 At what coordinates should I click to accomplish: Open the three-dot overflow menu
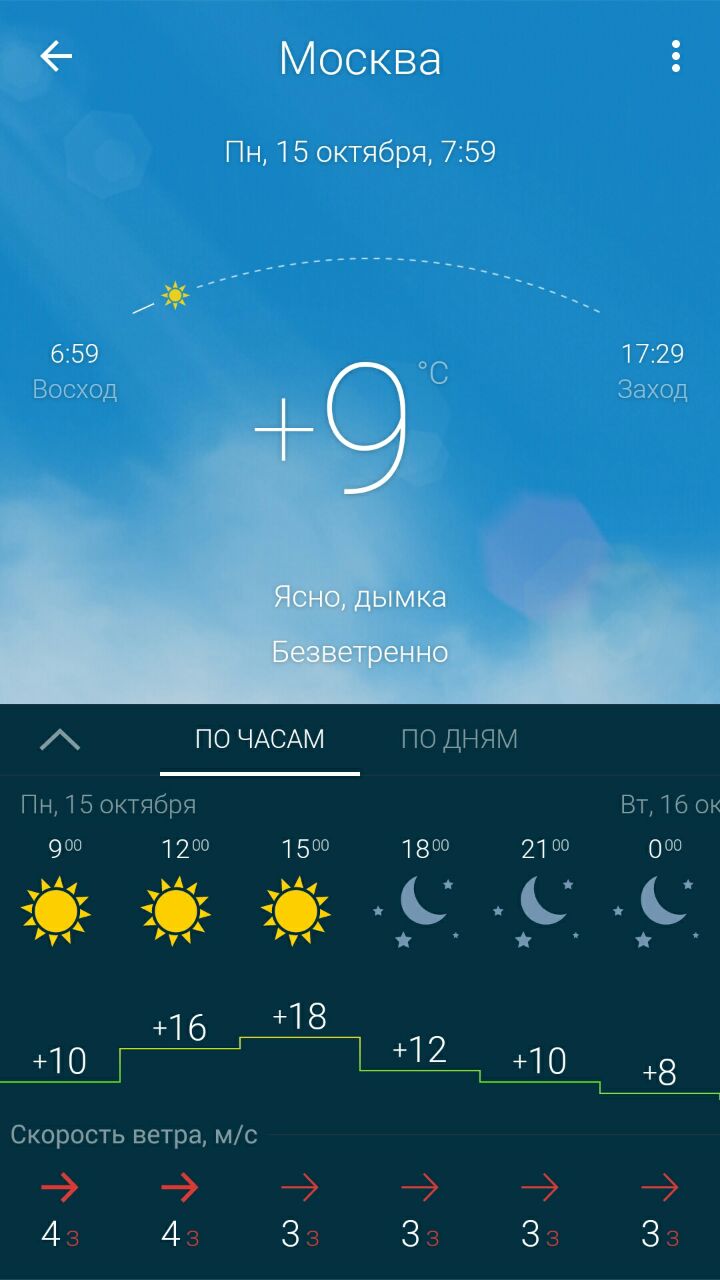[676, 57]
